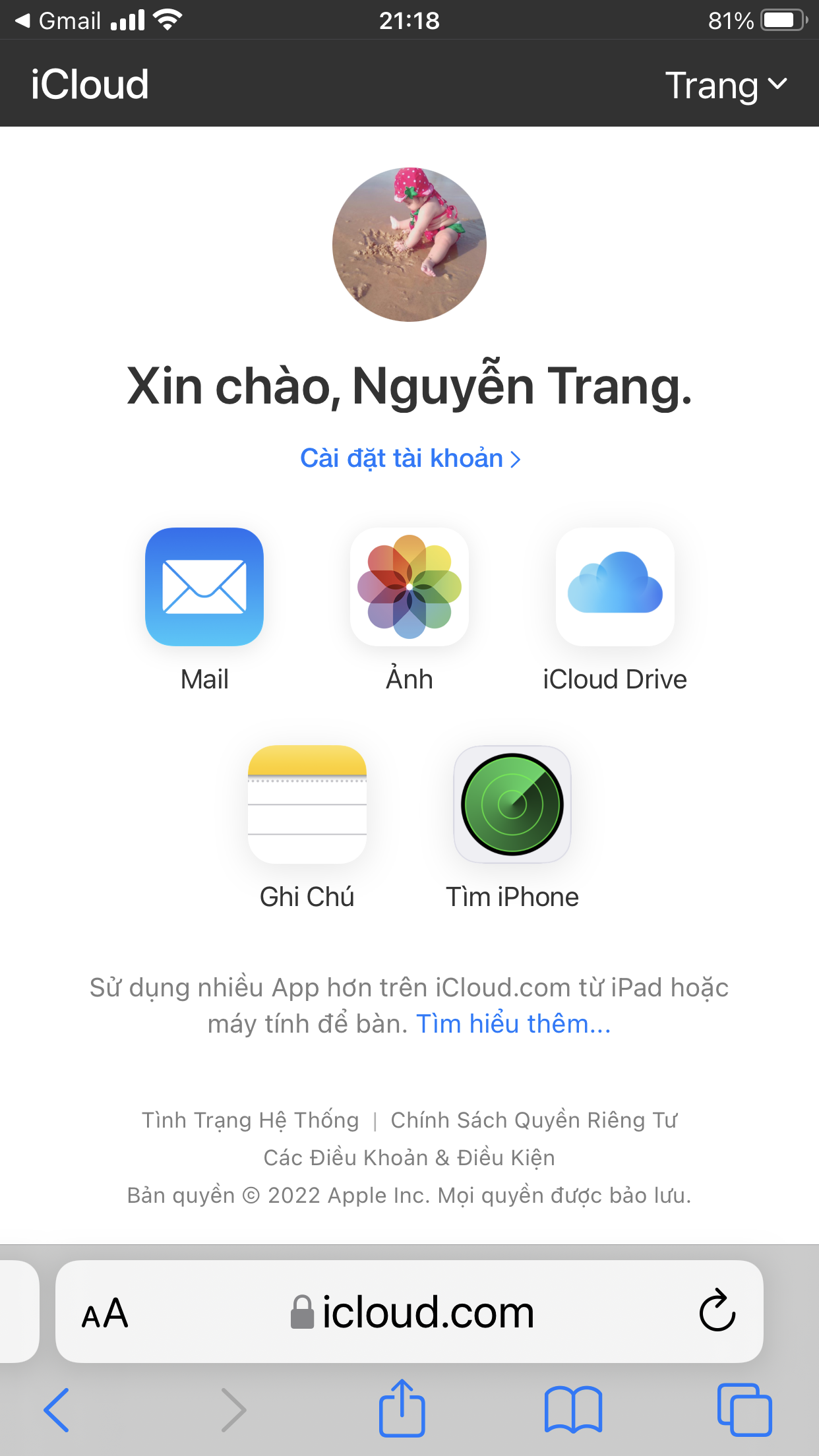The image size is (819, 1456).
Task: Open Cài đặt tài khoản link
Action: tap(410, 458)
